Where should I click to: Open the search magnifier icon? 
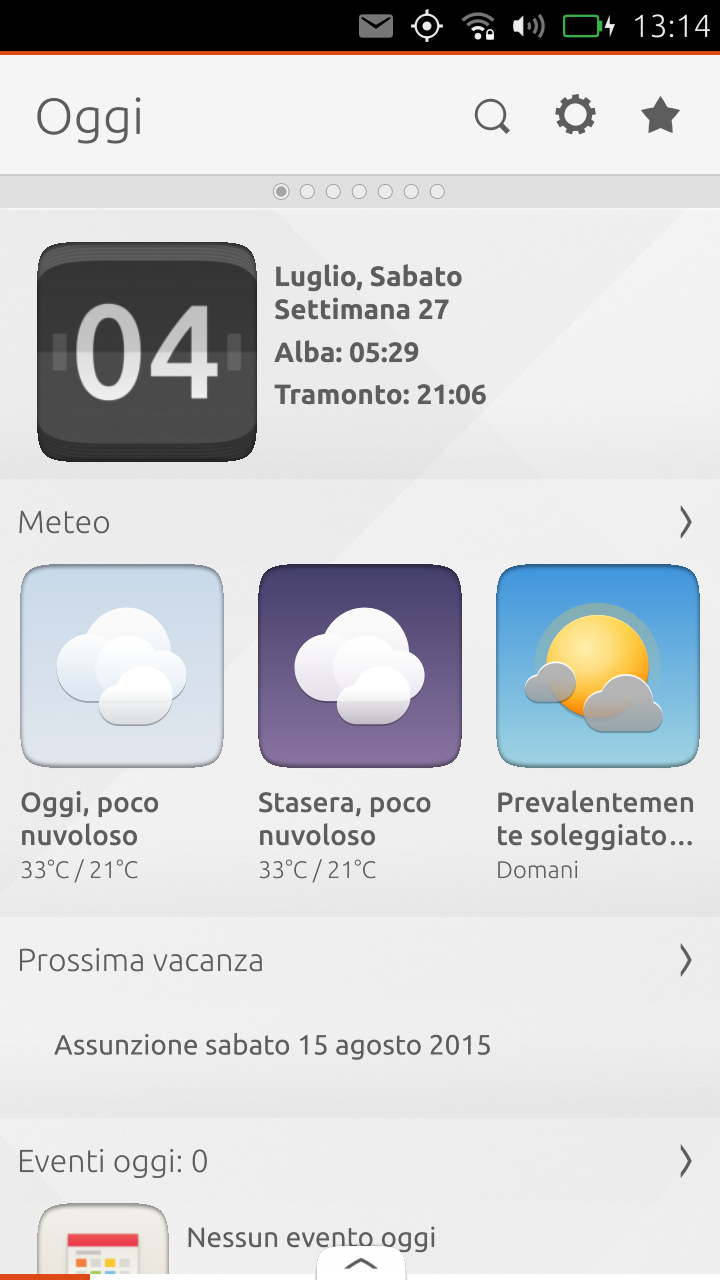[491, 117]
